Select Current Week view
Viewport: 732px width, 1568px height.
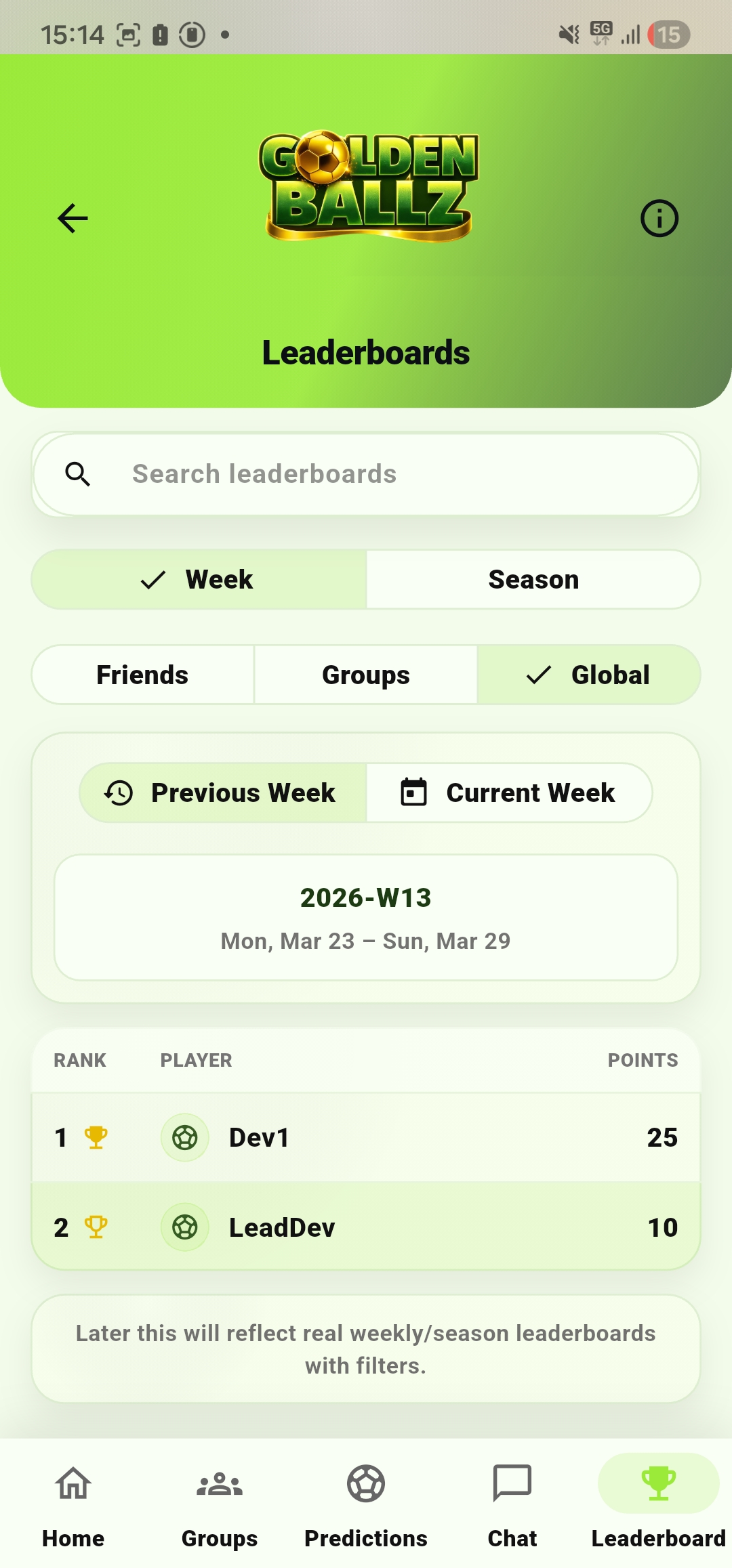coord(508,792)
